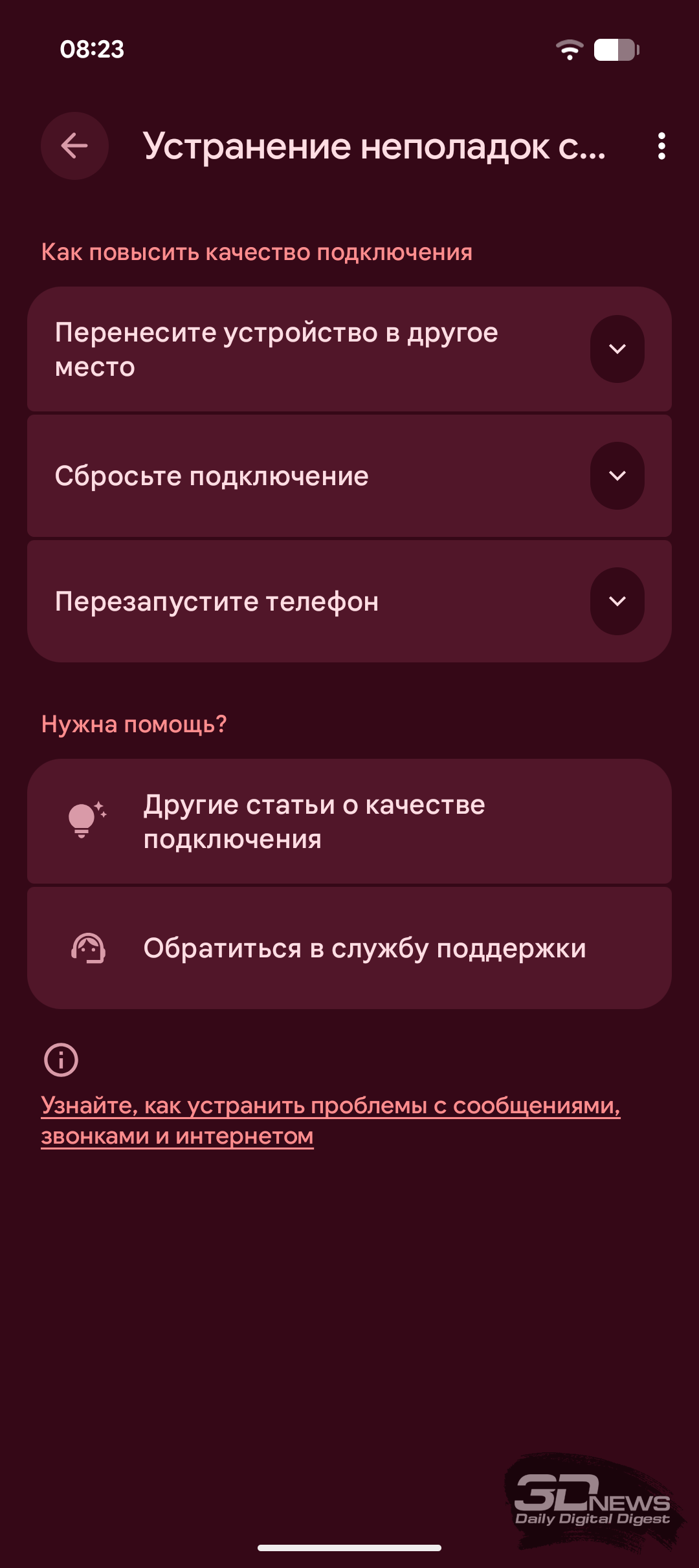Viewport: 699px width, 1568px height.
Task: Open "Другие статьи о качестве подключения"
Action: tap(349, 822)
